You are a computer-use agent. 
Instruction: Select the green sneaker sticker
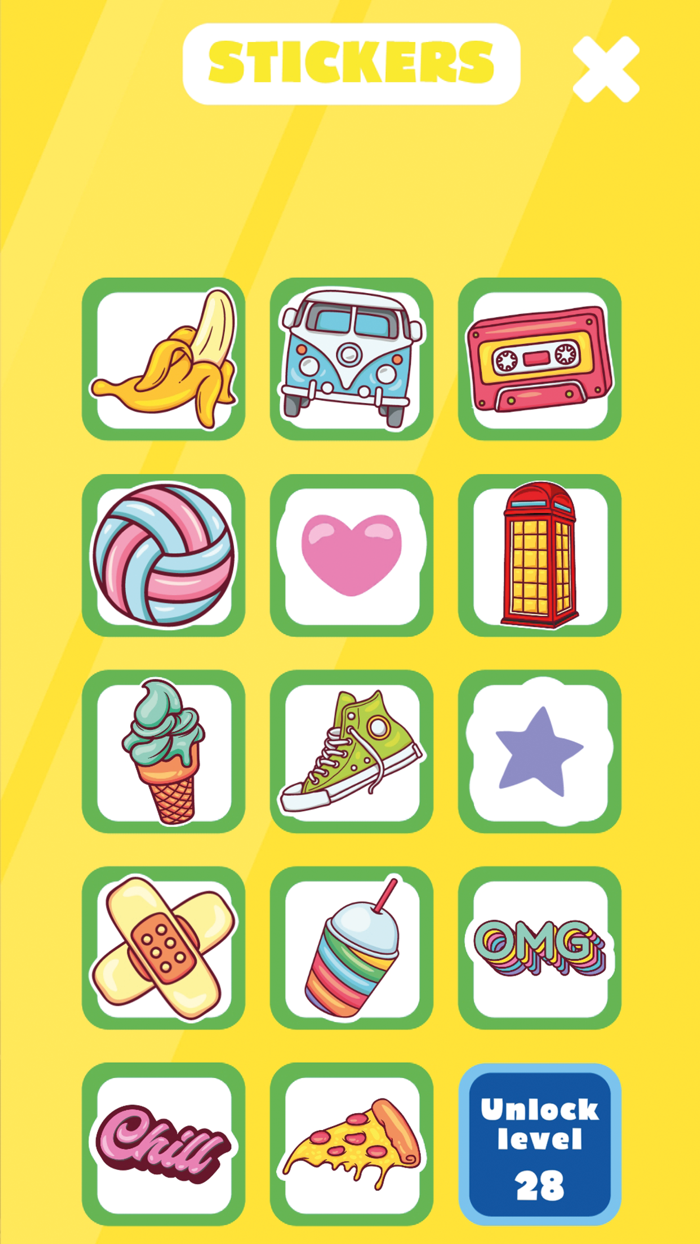[351, 751]
